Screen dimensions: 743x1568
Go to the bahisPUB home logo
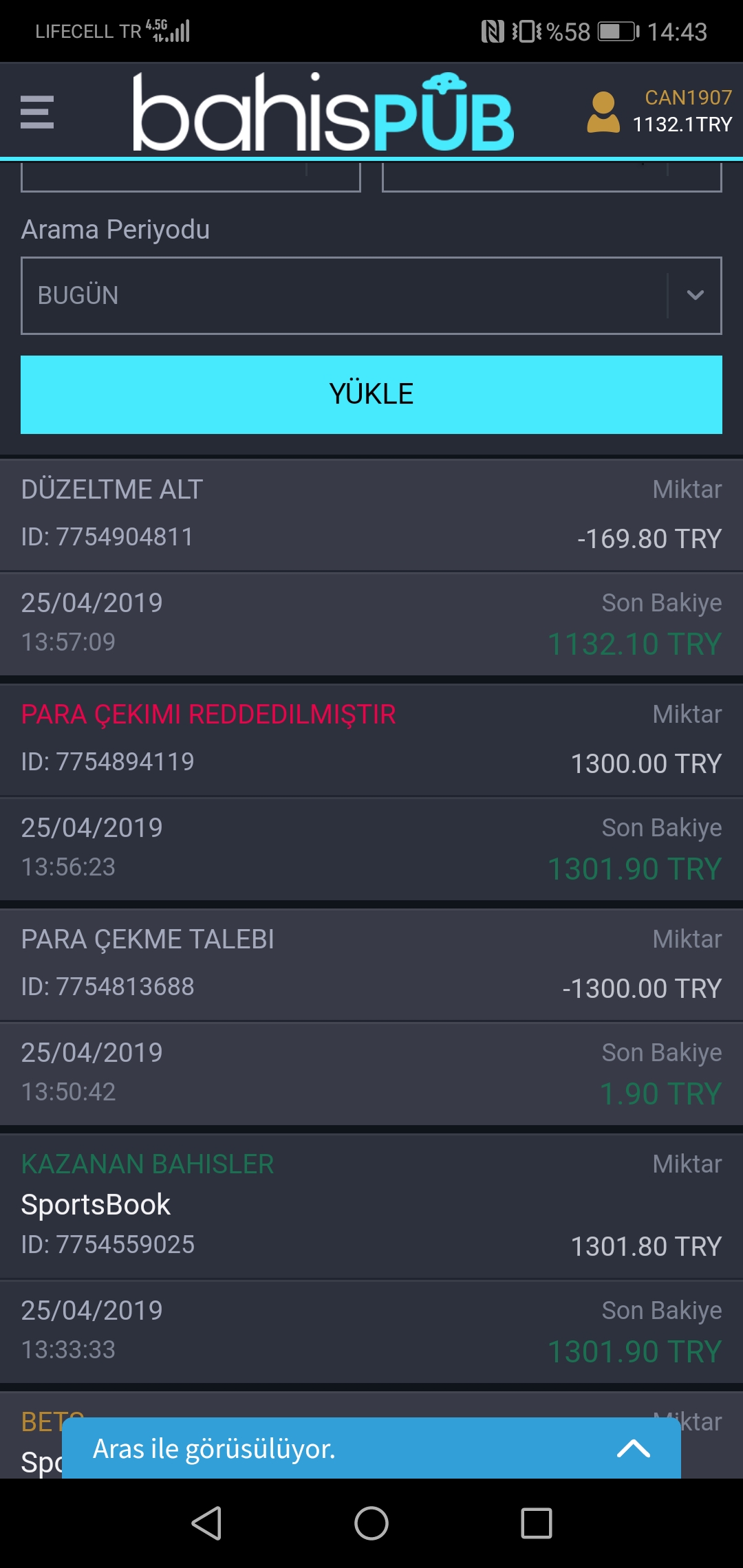pos(323,111)
